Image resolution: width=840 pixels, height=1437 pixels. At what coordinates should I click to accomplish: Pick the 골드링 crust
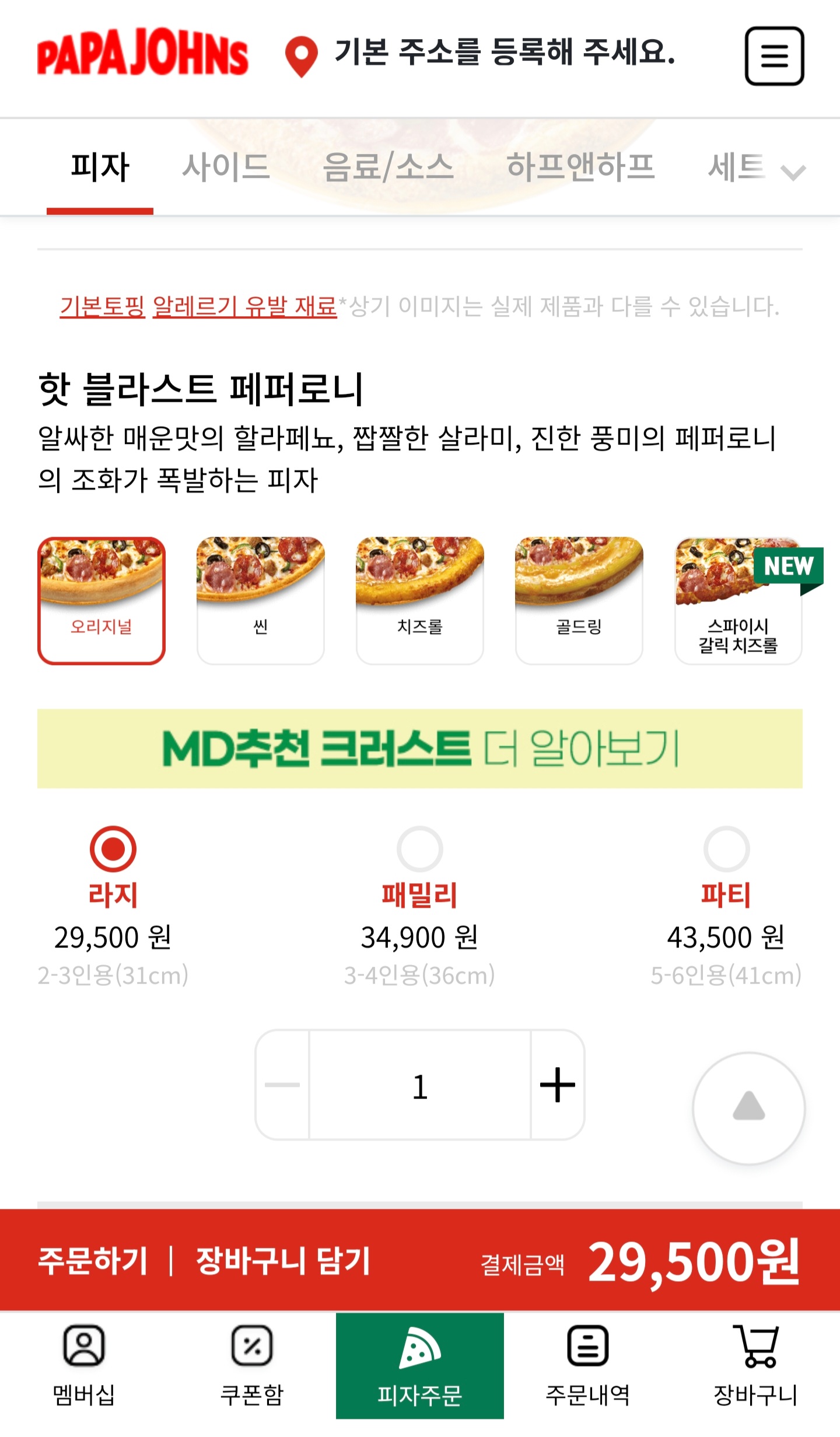[x=579, y=600]
